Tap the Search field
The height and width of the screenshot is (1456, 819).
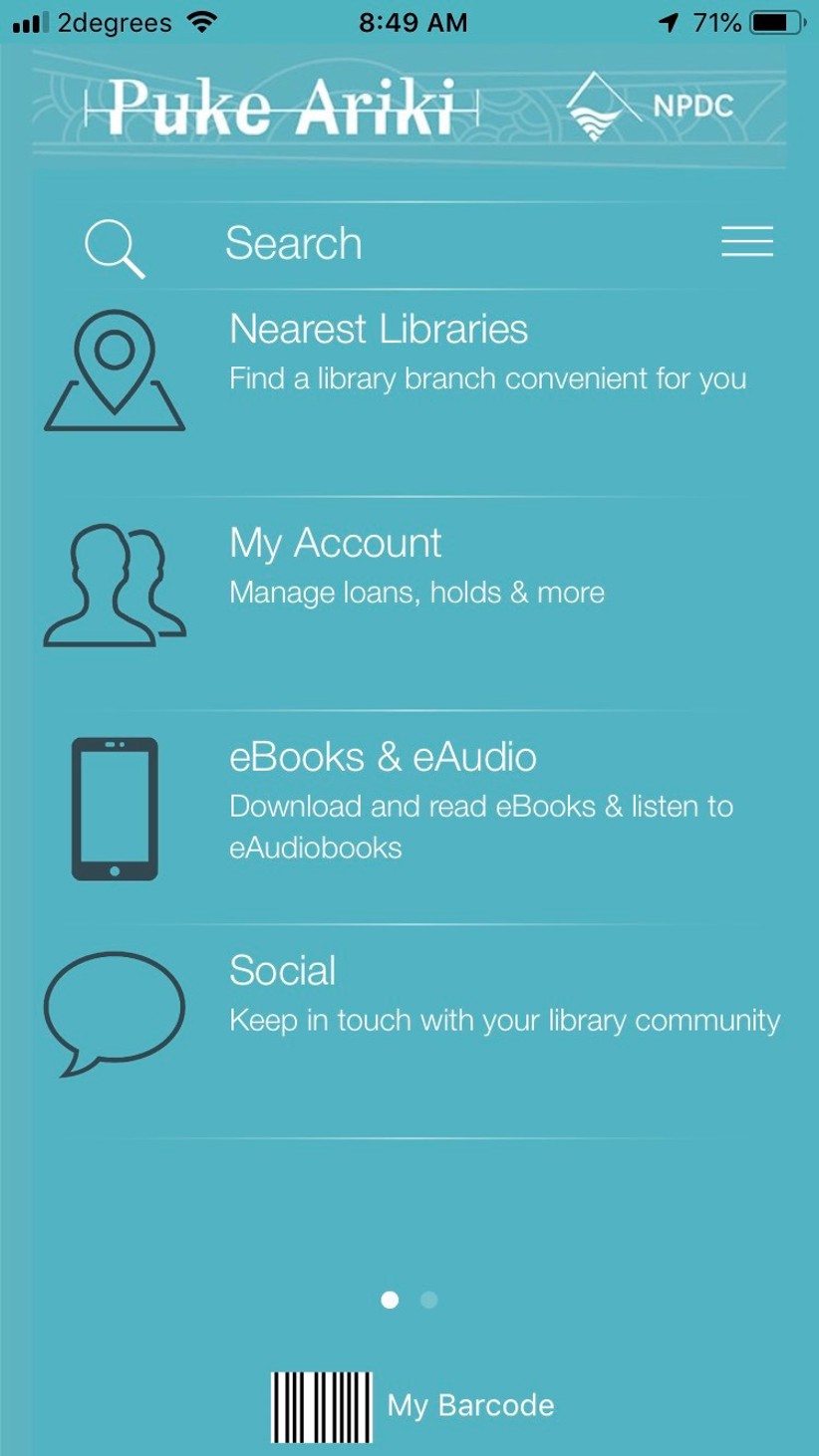[293, 244]
